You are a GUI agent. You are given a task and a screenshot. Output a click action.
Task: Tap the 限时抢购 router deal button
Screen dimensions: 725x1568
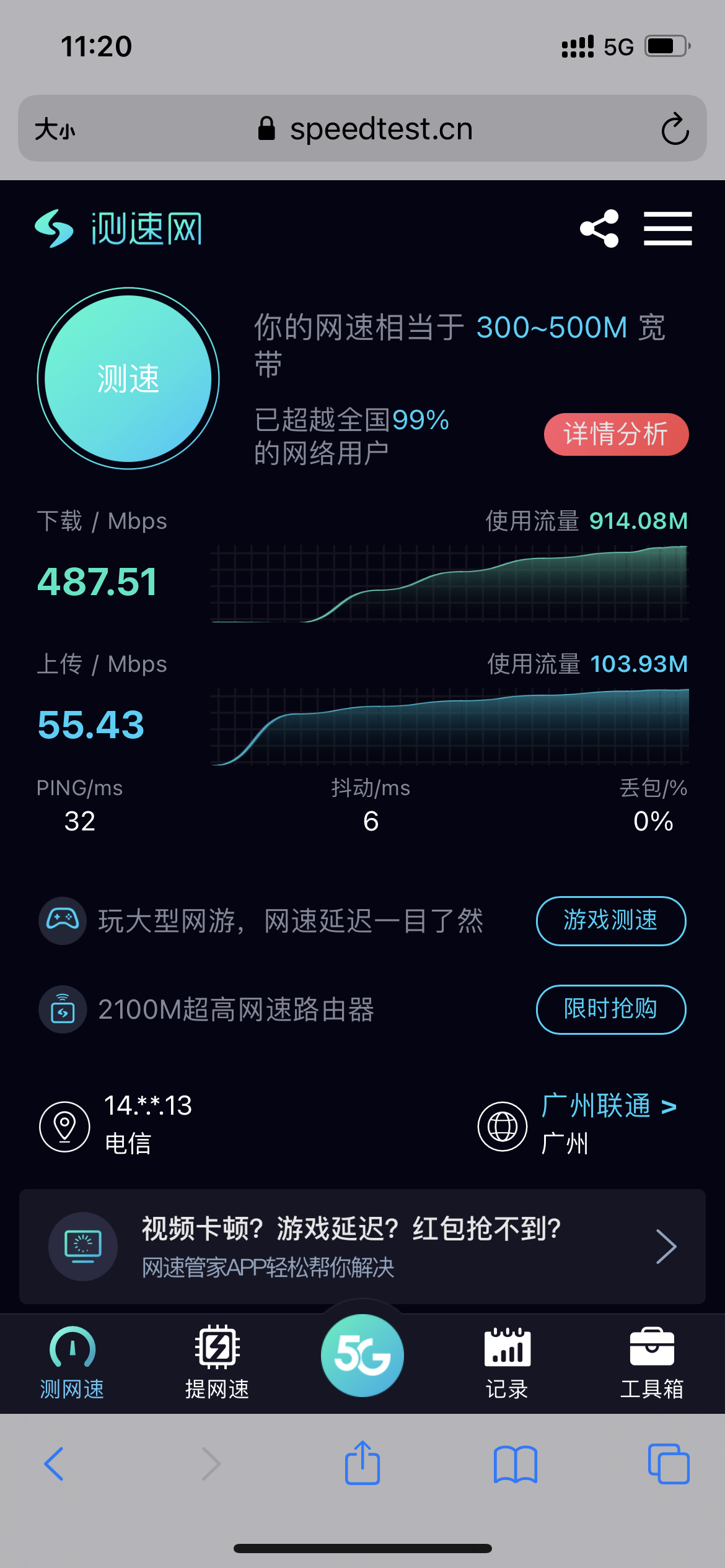point(610,1009)
